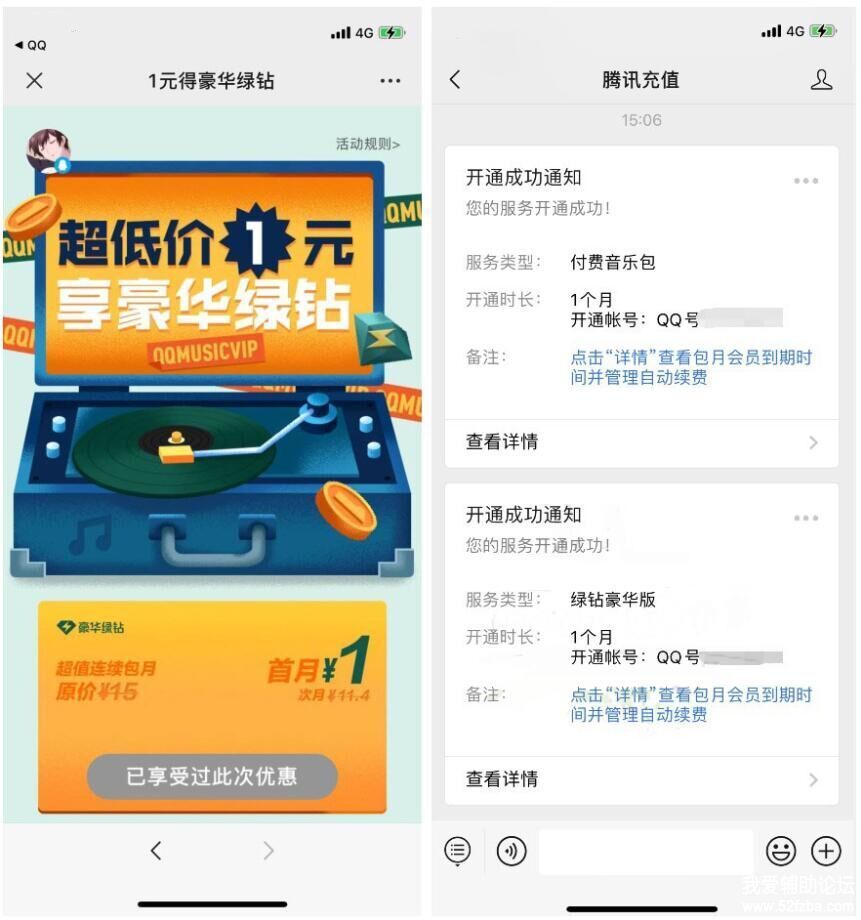View 查看详情 for the 付费音乐包 notification
Screen dimensions: 861x920
(641, 442)
